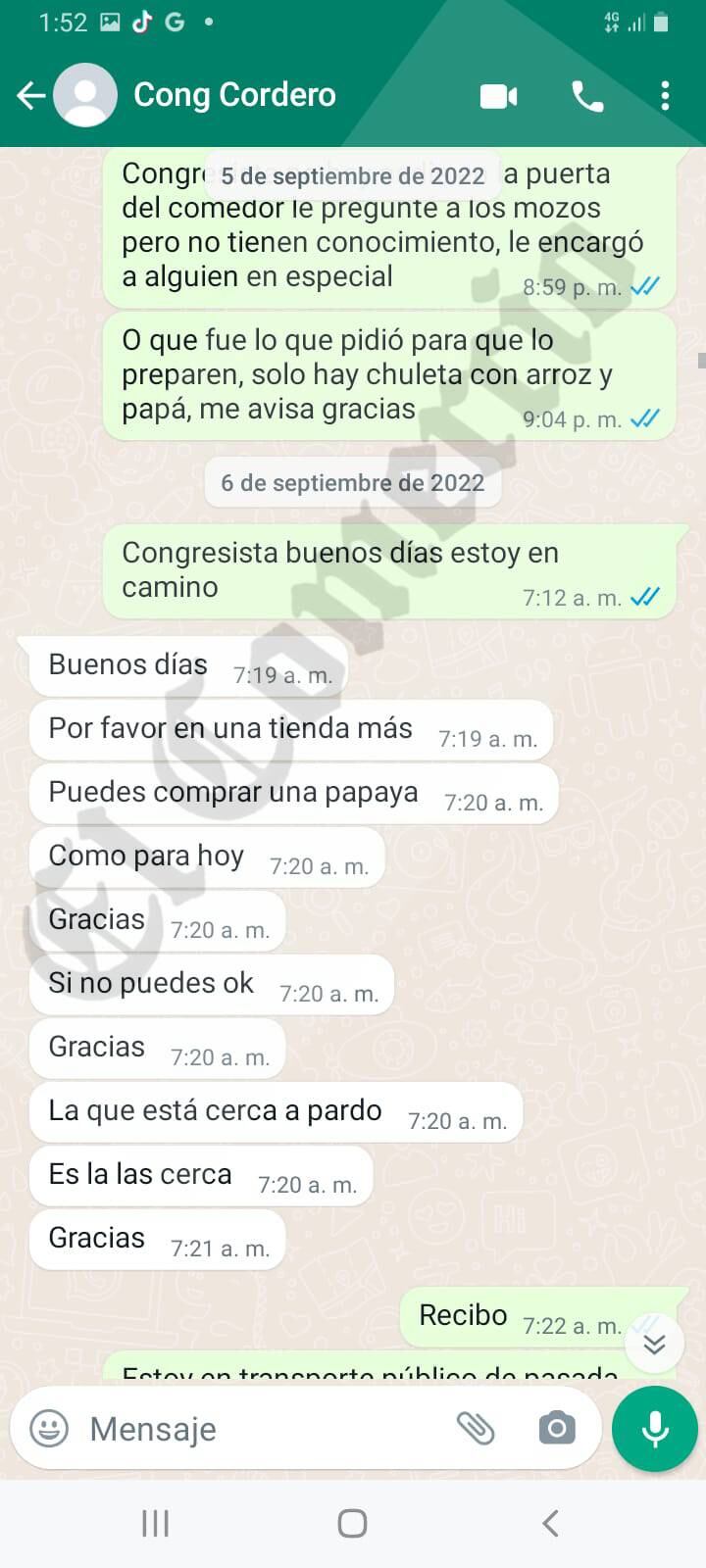Viewport: 706px width, 1568px height.
Task: Open the more options menu
Action: pyautogui.click(x=665, y=96)
